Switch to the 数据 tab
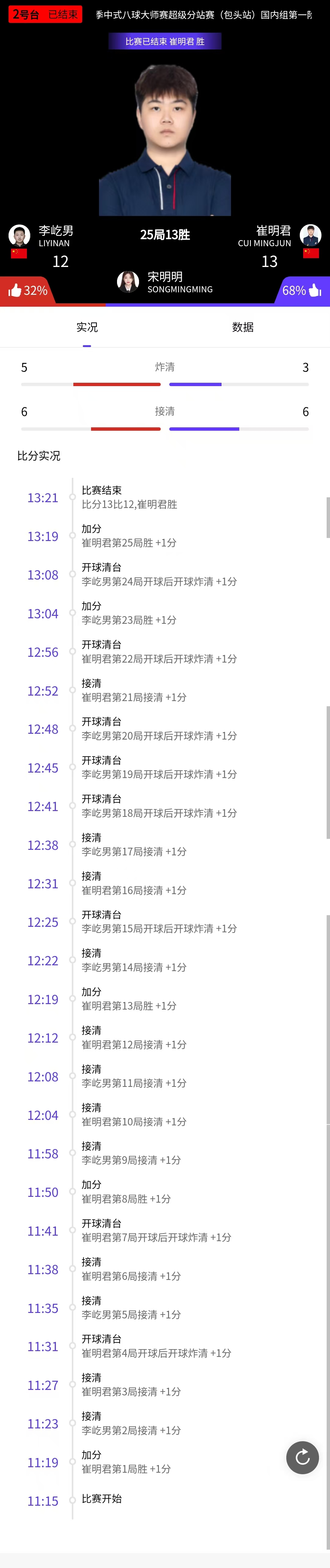This screenshot has width=330, height=1568. (x=242, y=327)
